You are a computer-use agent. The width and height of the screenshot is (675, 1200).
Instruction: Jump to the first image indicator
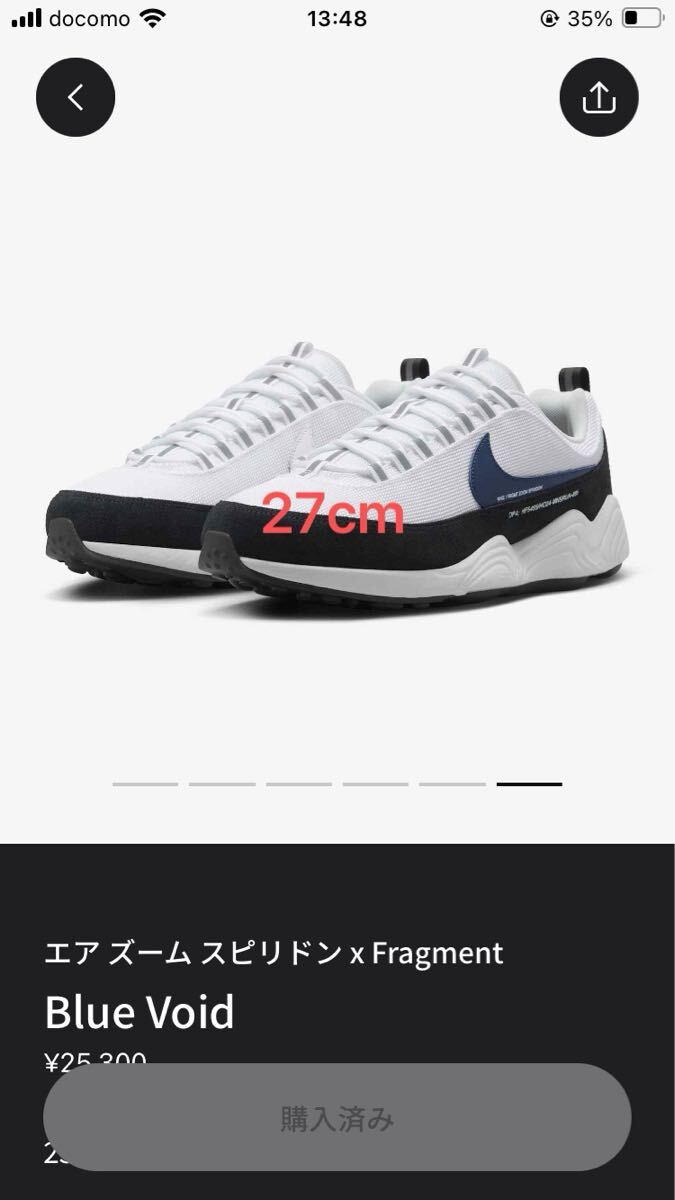pos(145,784)
